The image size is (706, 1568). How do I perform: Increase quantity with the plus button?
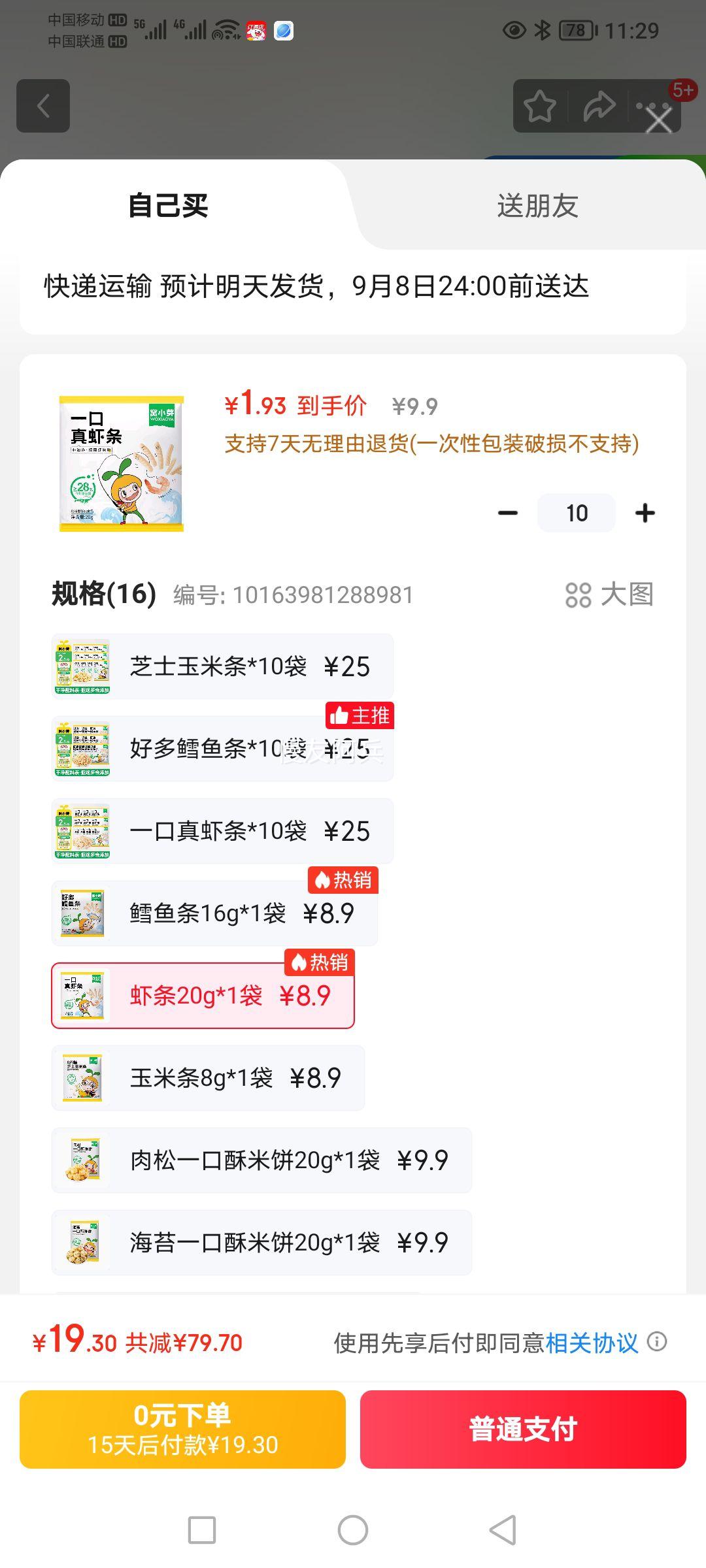[x=645, y=513]
